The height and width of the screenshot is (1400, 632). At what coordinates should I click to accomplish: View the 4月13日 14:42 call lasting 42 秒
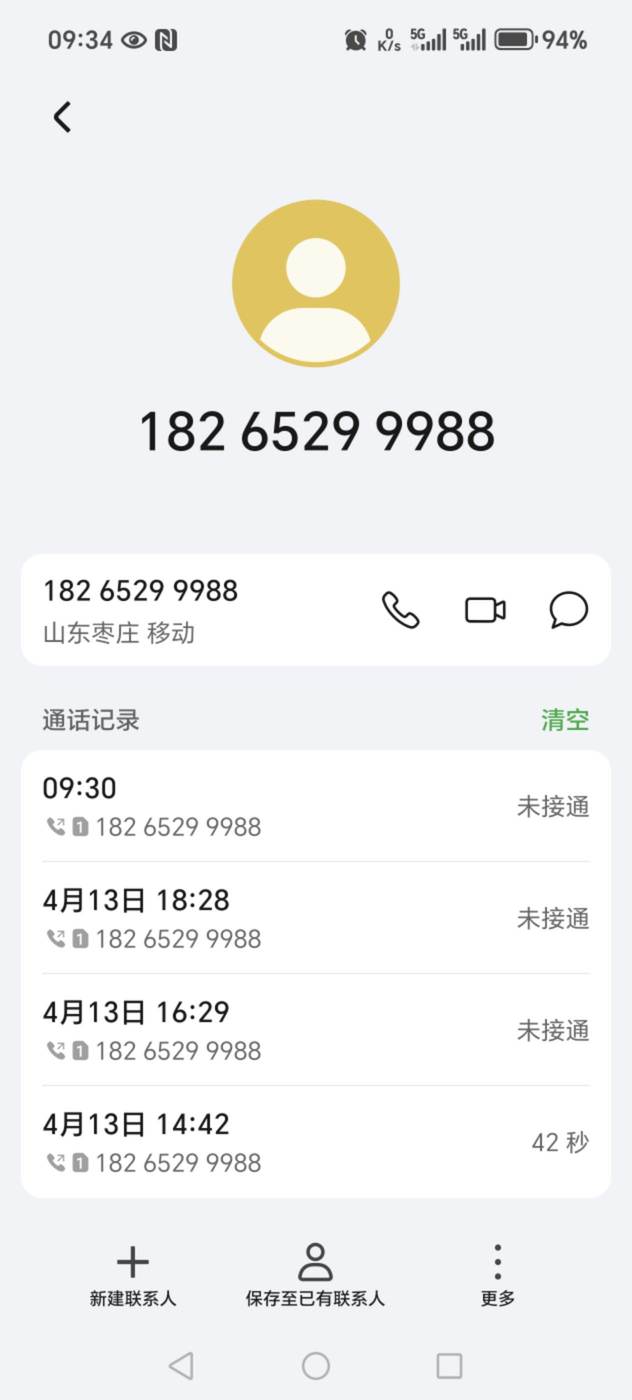click(316, 1142)
